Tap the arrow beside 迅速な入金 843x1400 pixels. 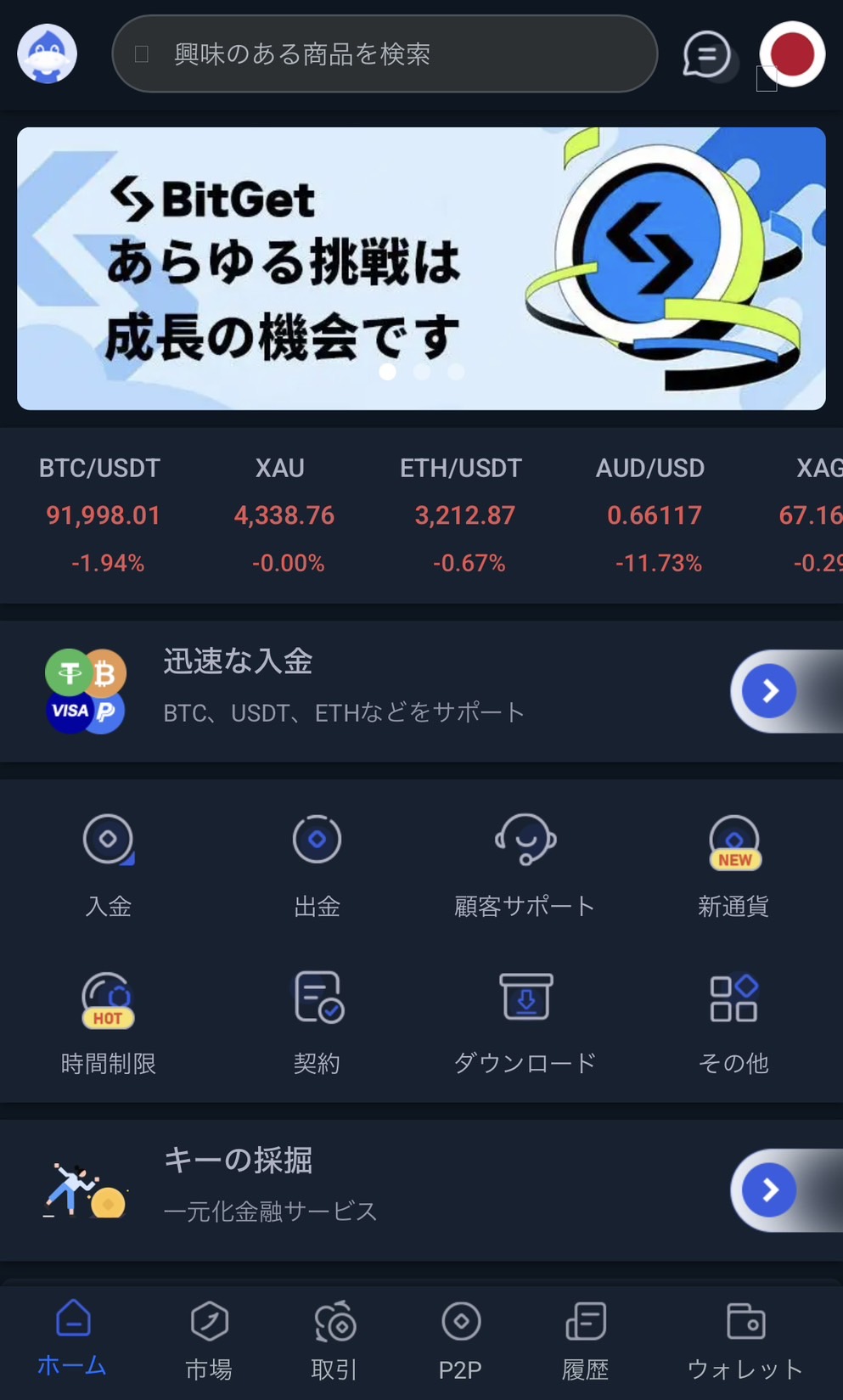tap(769, 691)
